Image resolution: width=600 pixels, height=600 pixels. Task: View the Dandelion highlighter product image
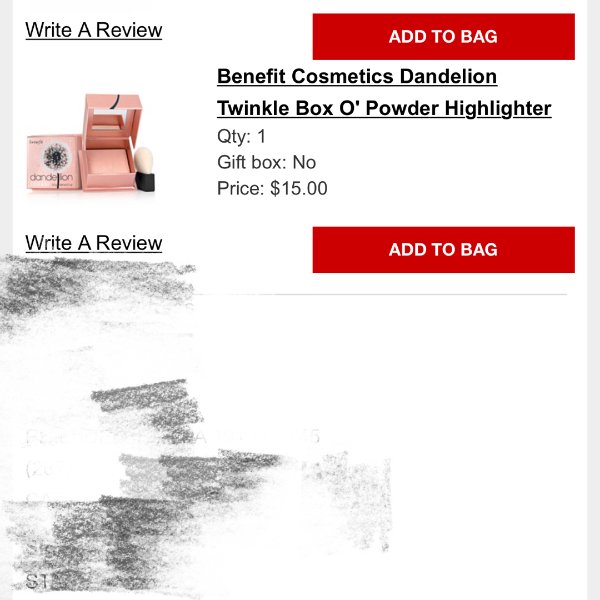(94, 142)
